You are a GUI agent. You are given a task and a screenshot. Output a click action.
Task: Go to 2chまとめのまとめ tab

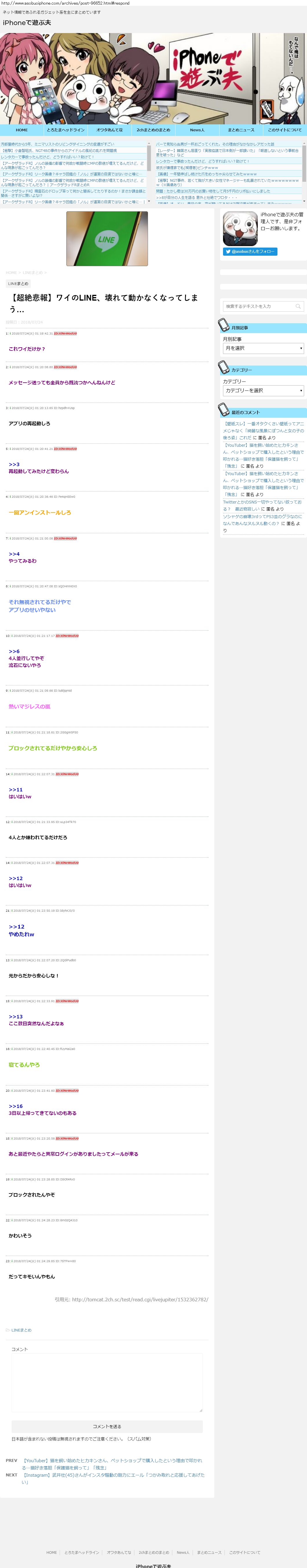pyautogui.click(x=153, y=130)
